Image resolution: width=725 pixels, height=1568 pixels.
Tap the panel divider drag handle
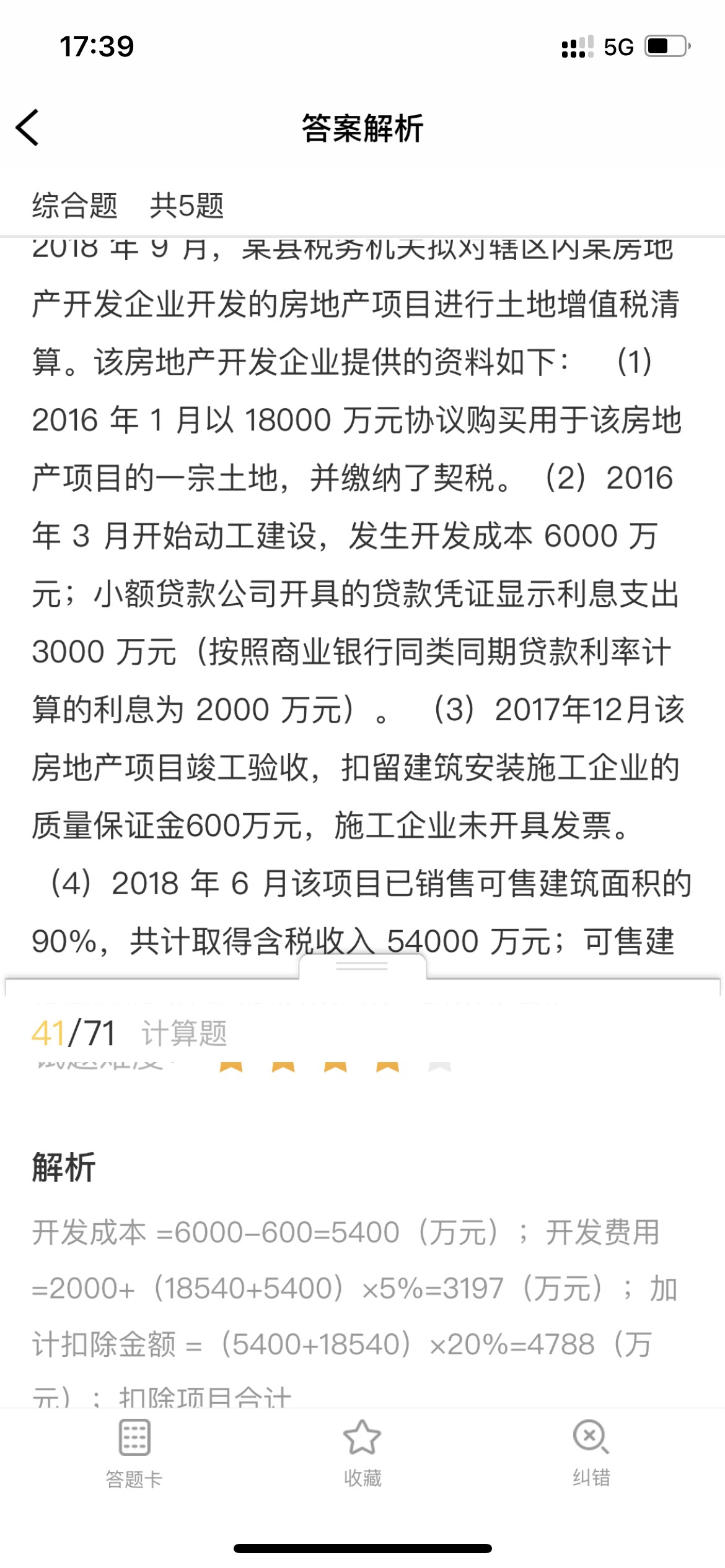point(362,966)
